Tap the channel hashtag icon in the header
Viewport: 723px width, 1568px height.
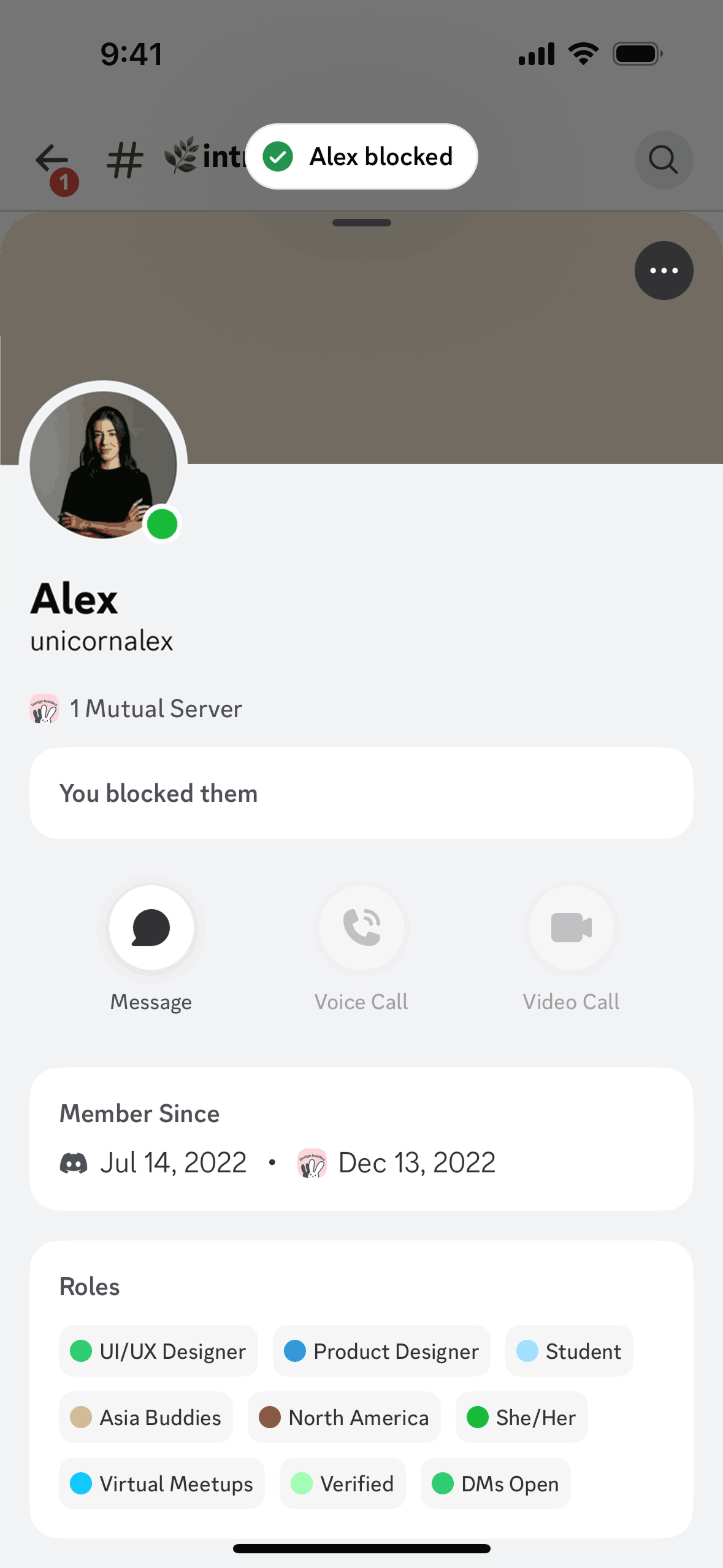click(x=124, y=158)
